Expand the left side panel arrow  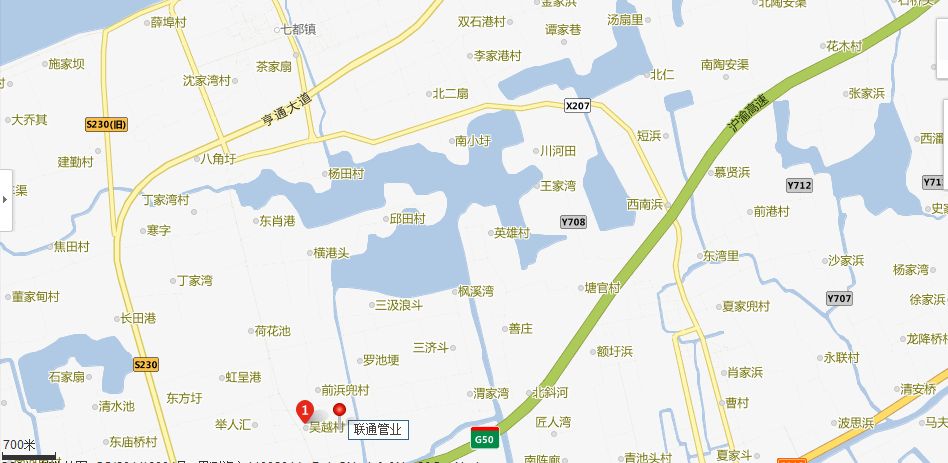[x=5, y=198]
